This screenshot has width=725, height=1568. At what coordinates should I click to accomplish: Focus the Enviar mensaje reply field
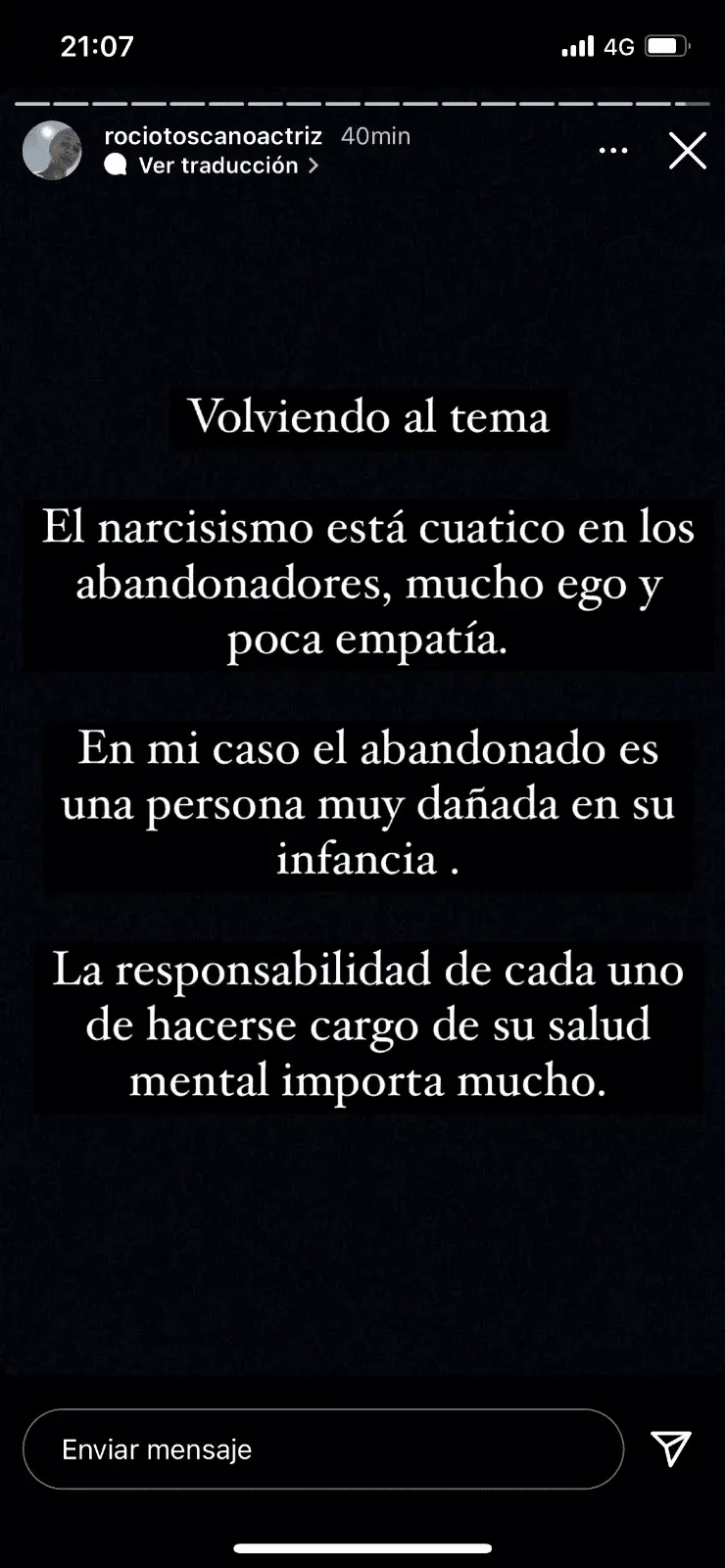[323, 1449]
